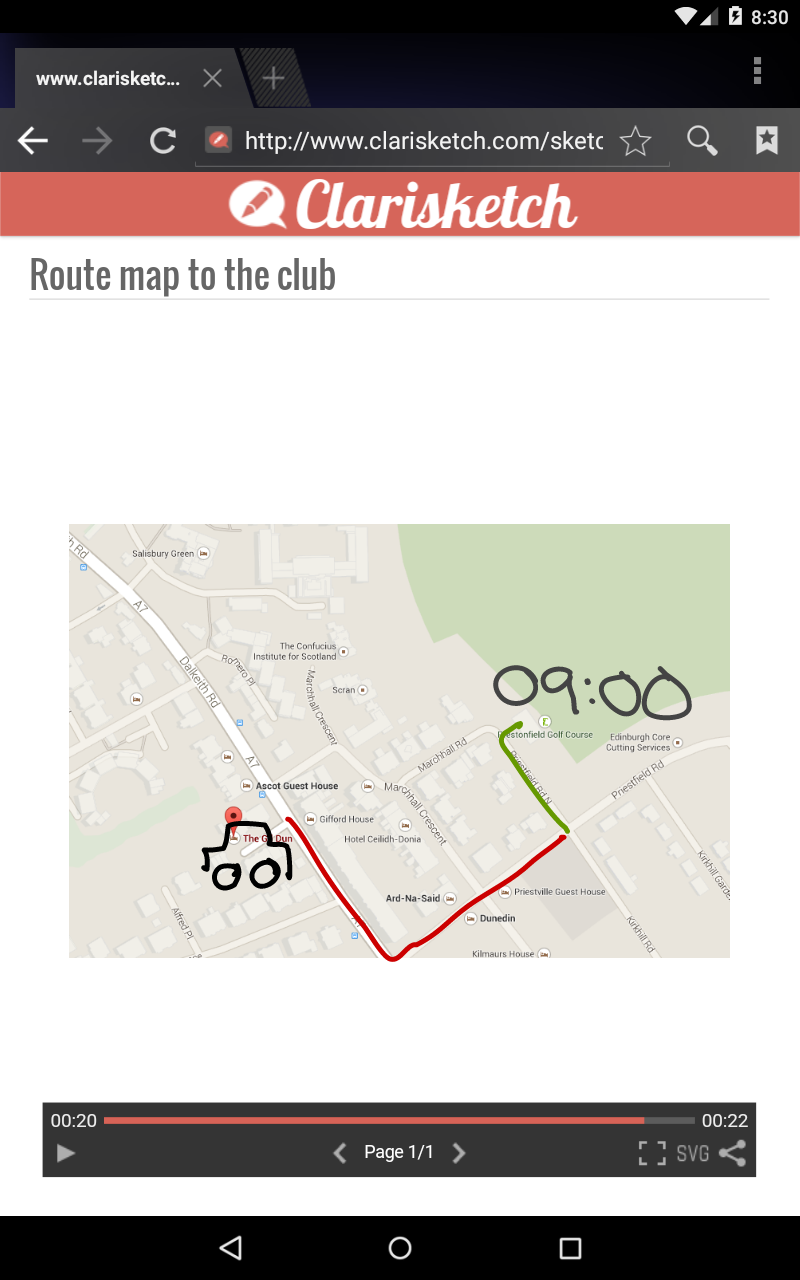Seek along the playback progress bar

(398, 1121)
